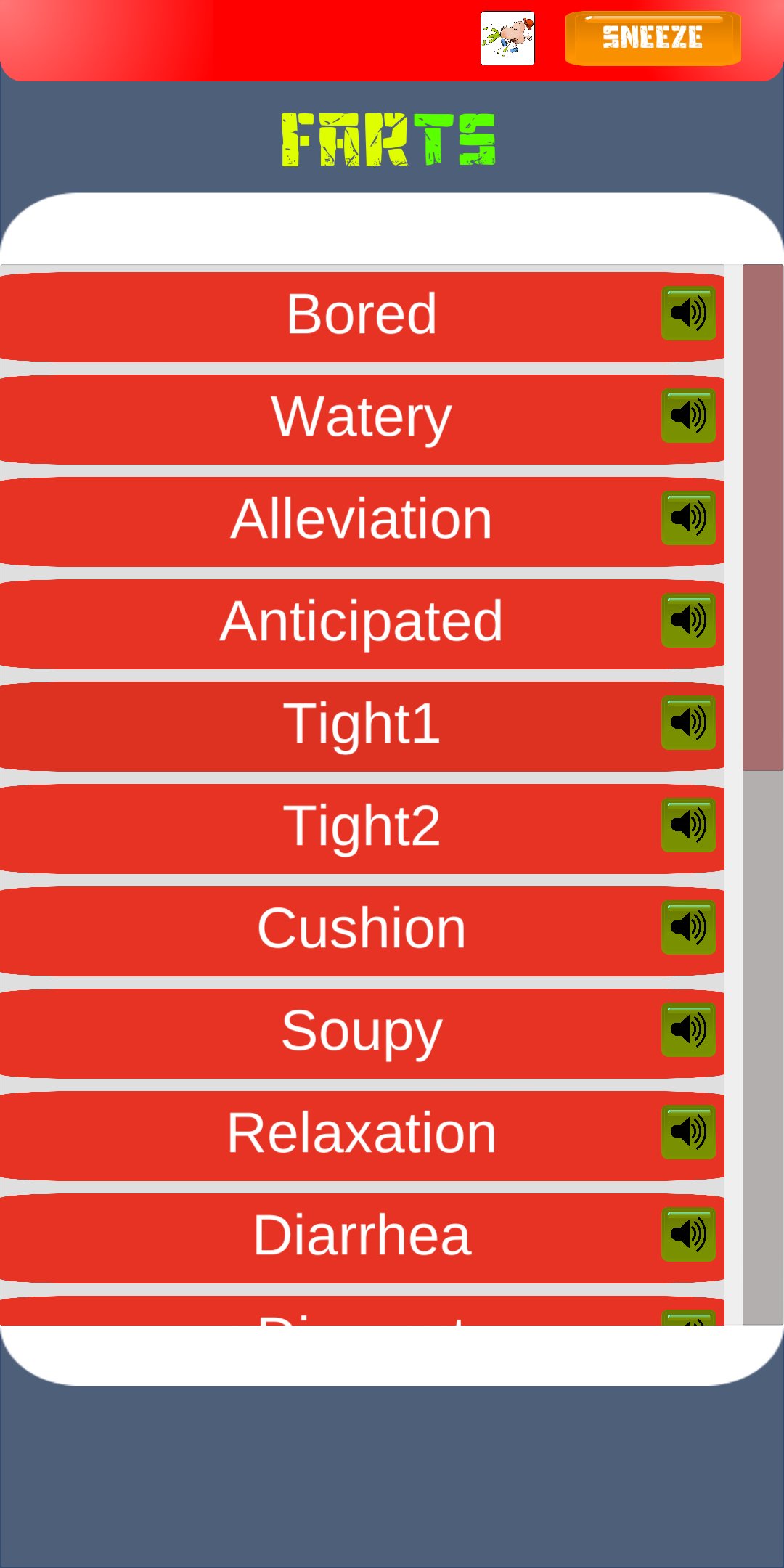This screenshot has height=1568, width=784.
Task: Play the Watery sound via speaker icon
Action: click(687, 416)
